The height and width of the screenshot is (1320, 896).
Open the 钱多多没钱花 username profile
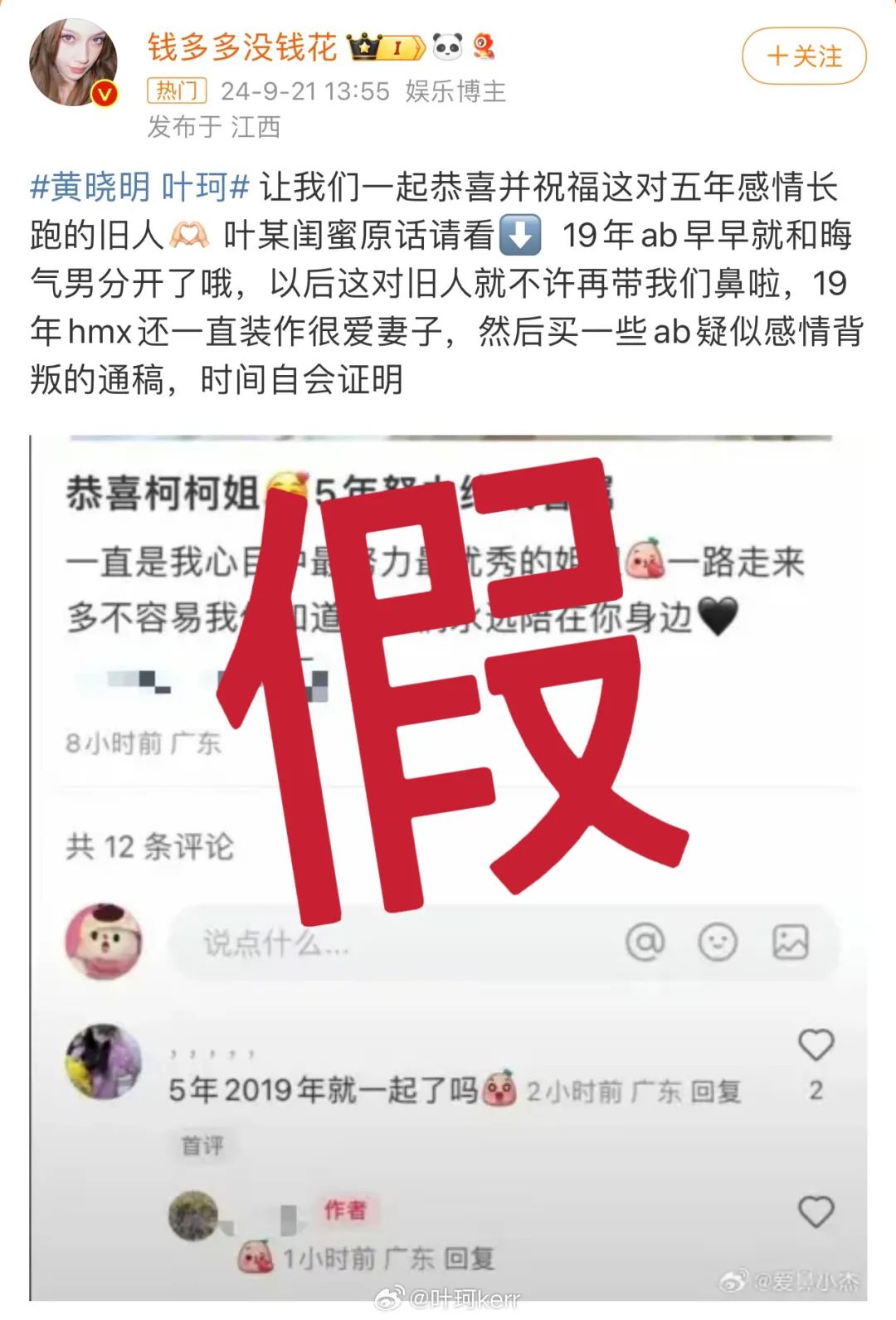click(242, 47)
